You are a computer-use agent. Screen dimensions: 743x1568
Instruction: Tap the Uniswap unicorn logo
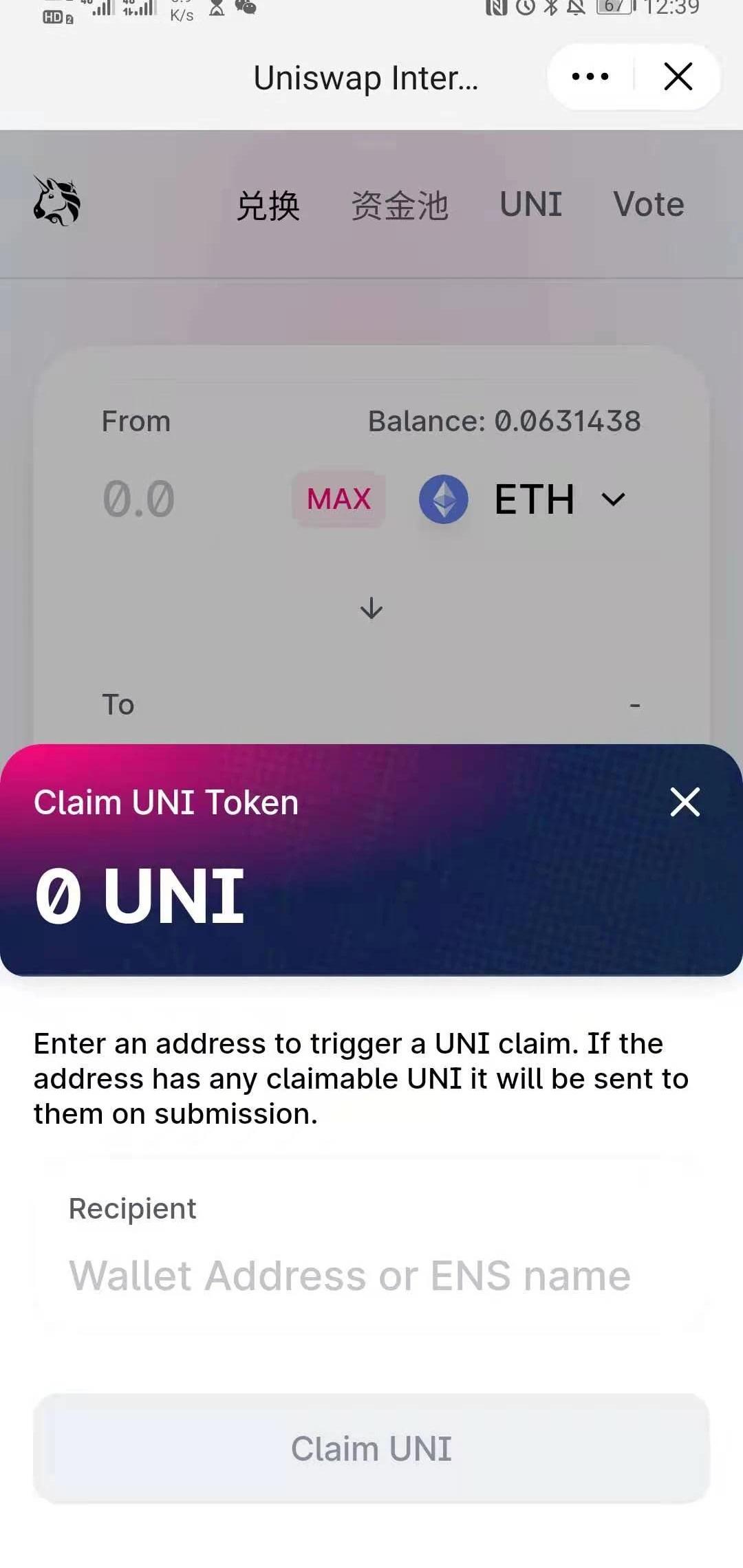click(x=57, y=201)
